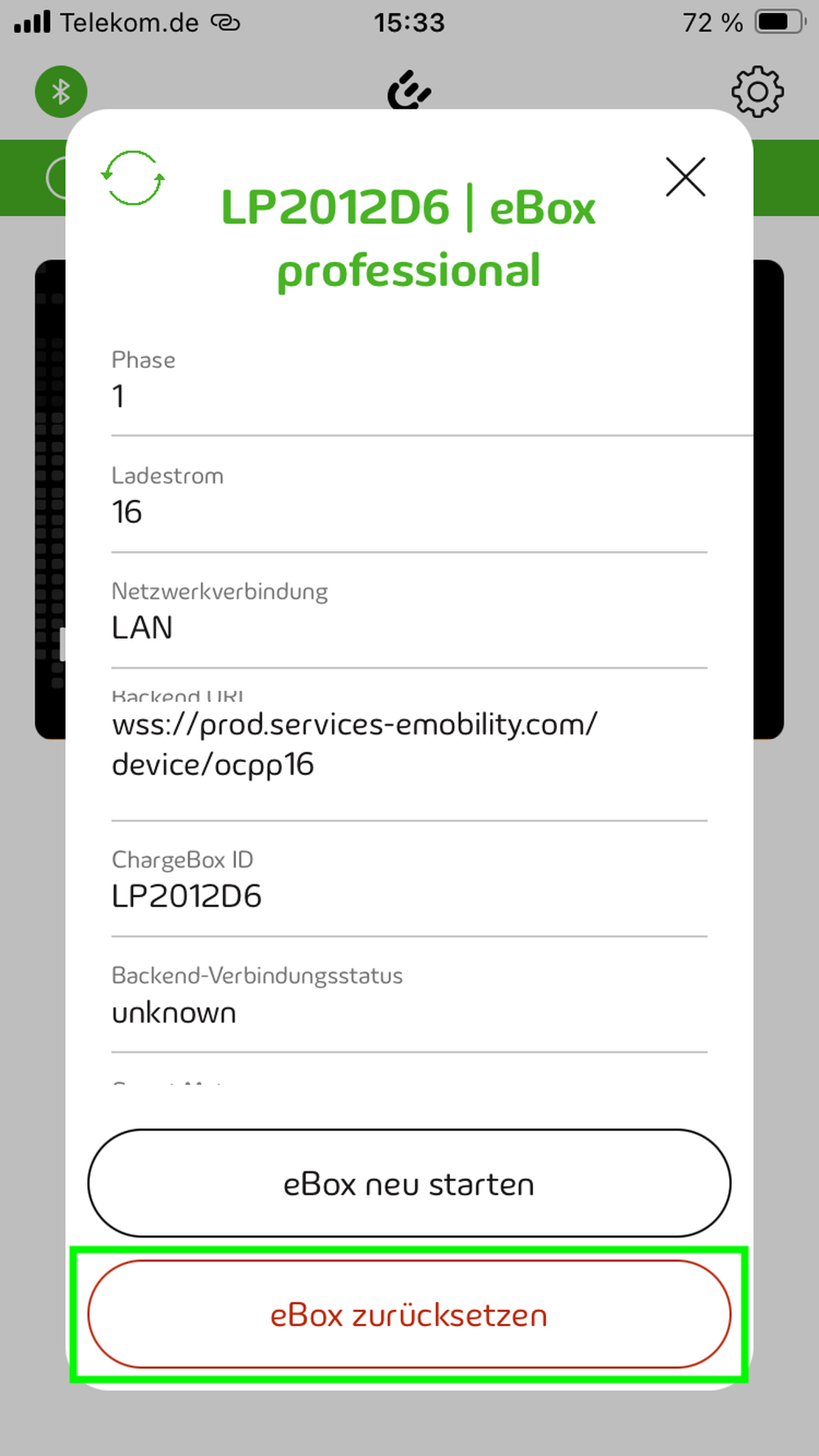Open the settings gear
Viewport: 819px width, 1456px height.
tap(757, 92)
